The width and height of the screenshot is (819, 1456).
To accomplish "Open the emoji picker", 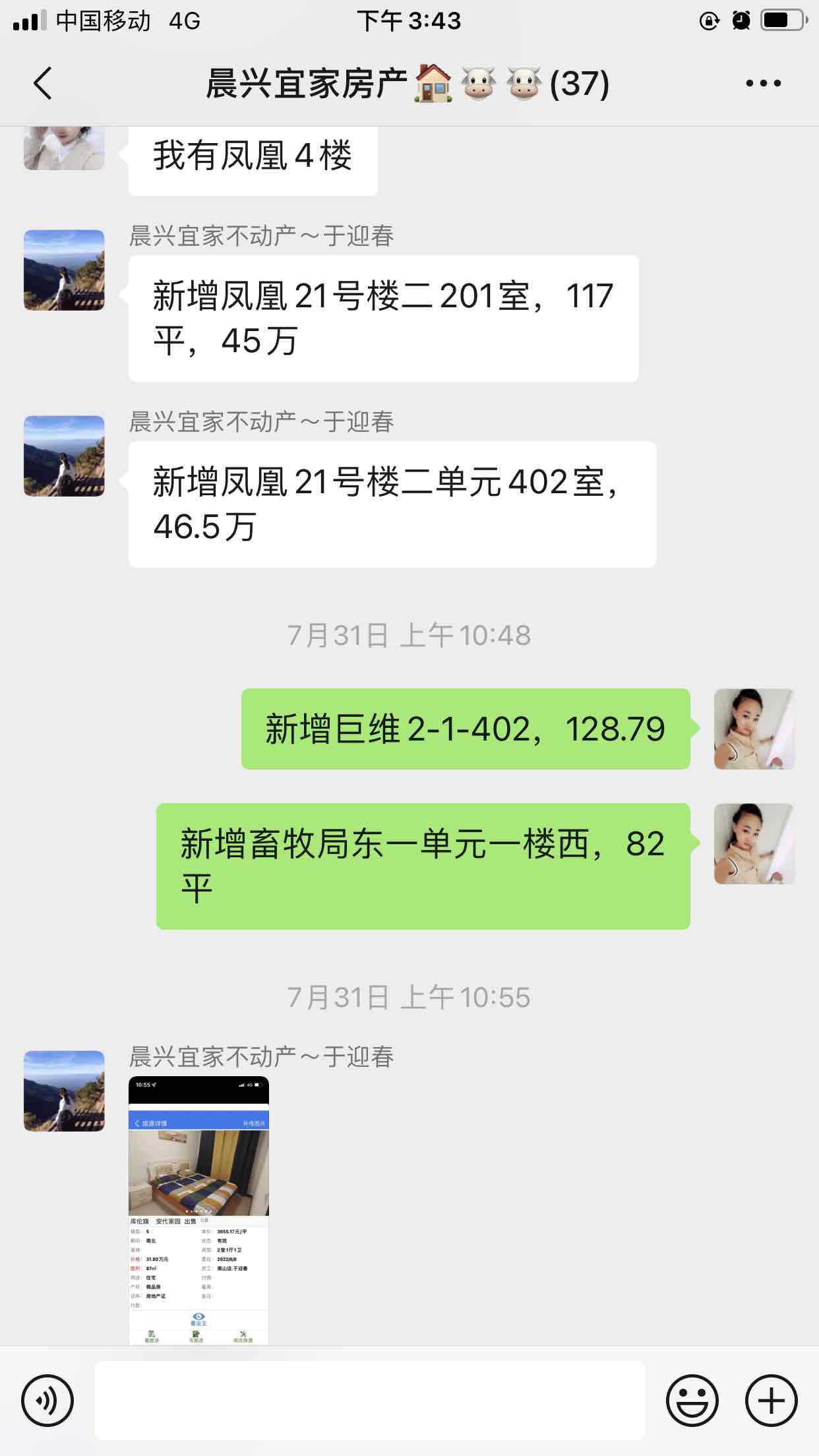I will click(x=692, y=1400).
